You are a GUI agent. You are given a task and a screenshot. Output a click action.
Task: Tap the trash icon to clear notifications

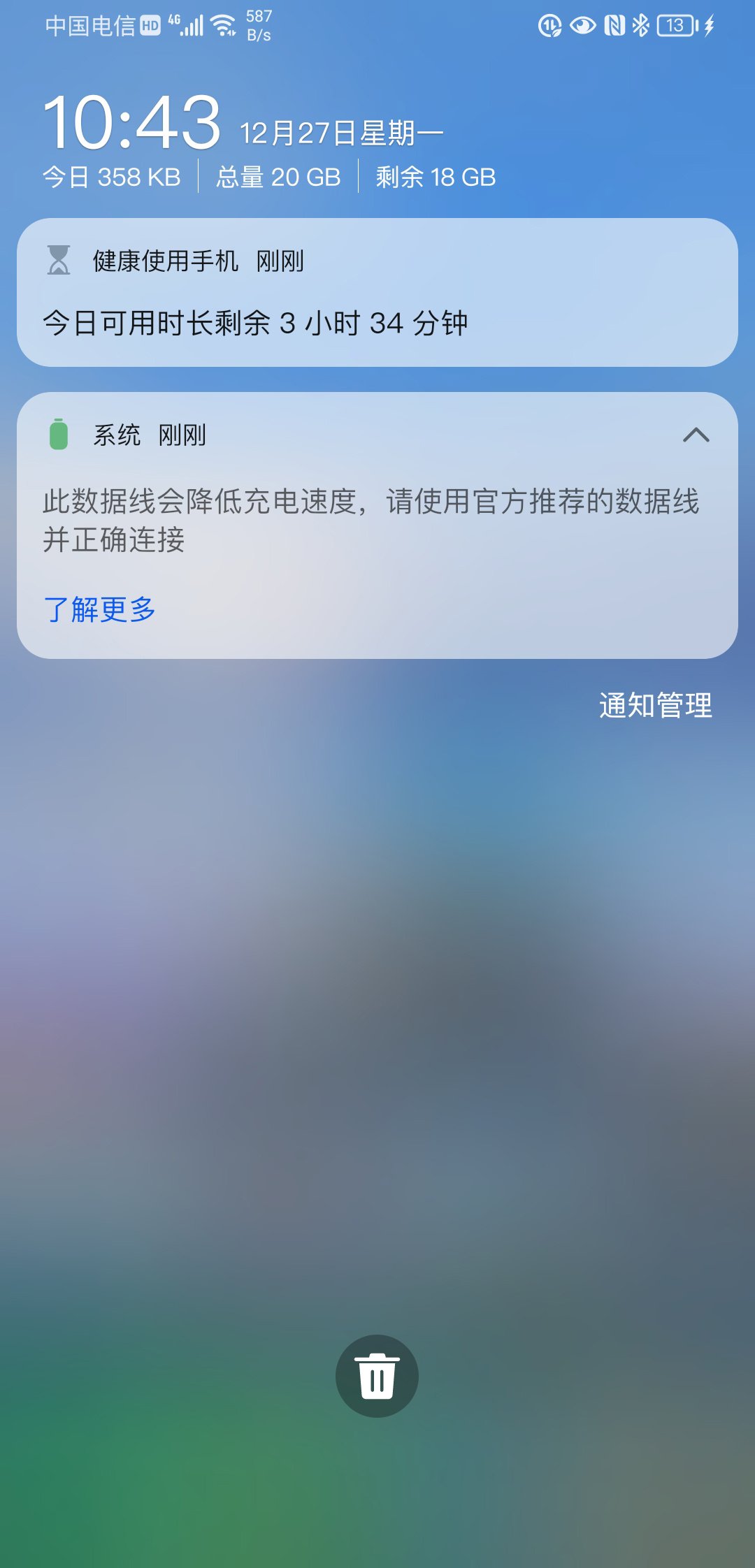tap(376, 1375)
